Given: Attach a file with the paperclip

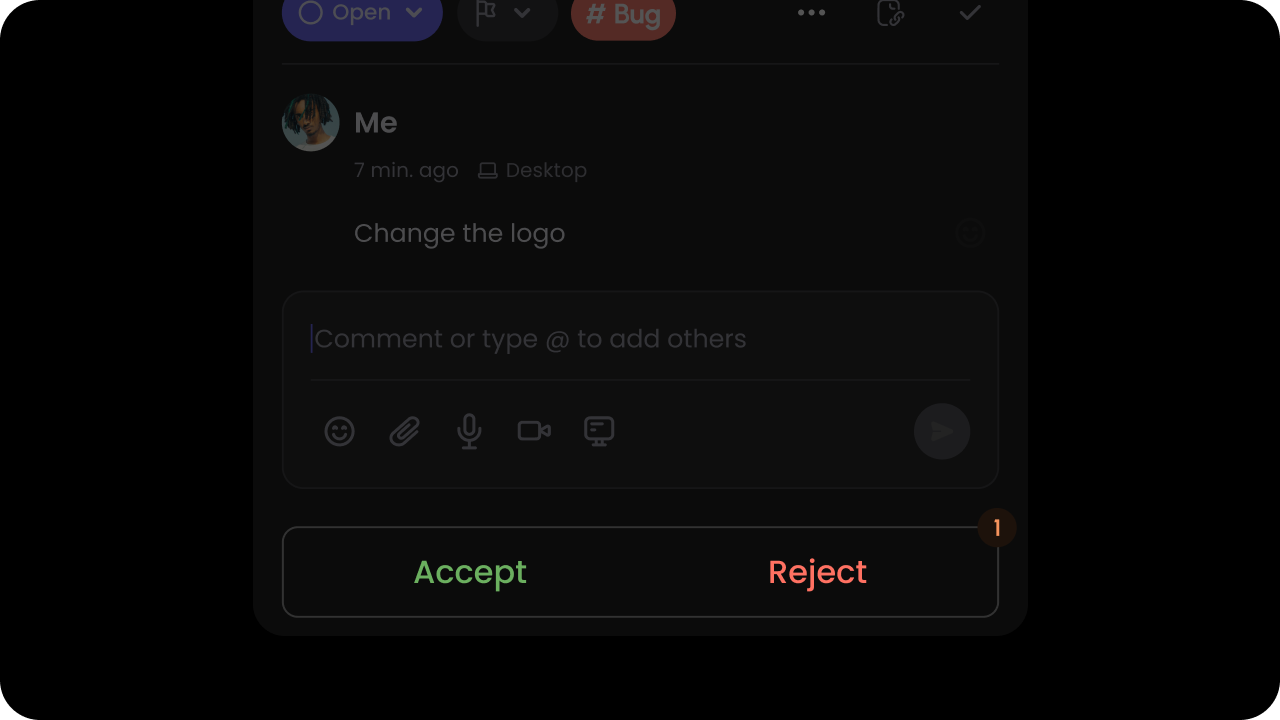Looking at the screenshot, I should (404, 431).
